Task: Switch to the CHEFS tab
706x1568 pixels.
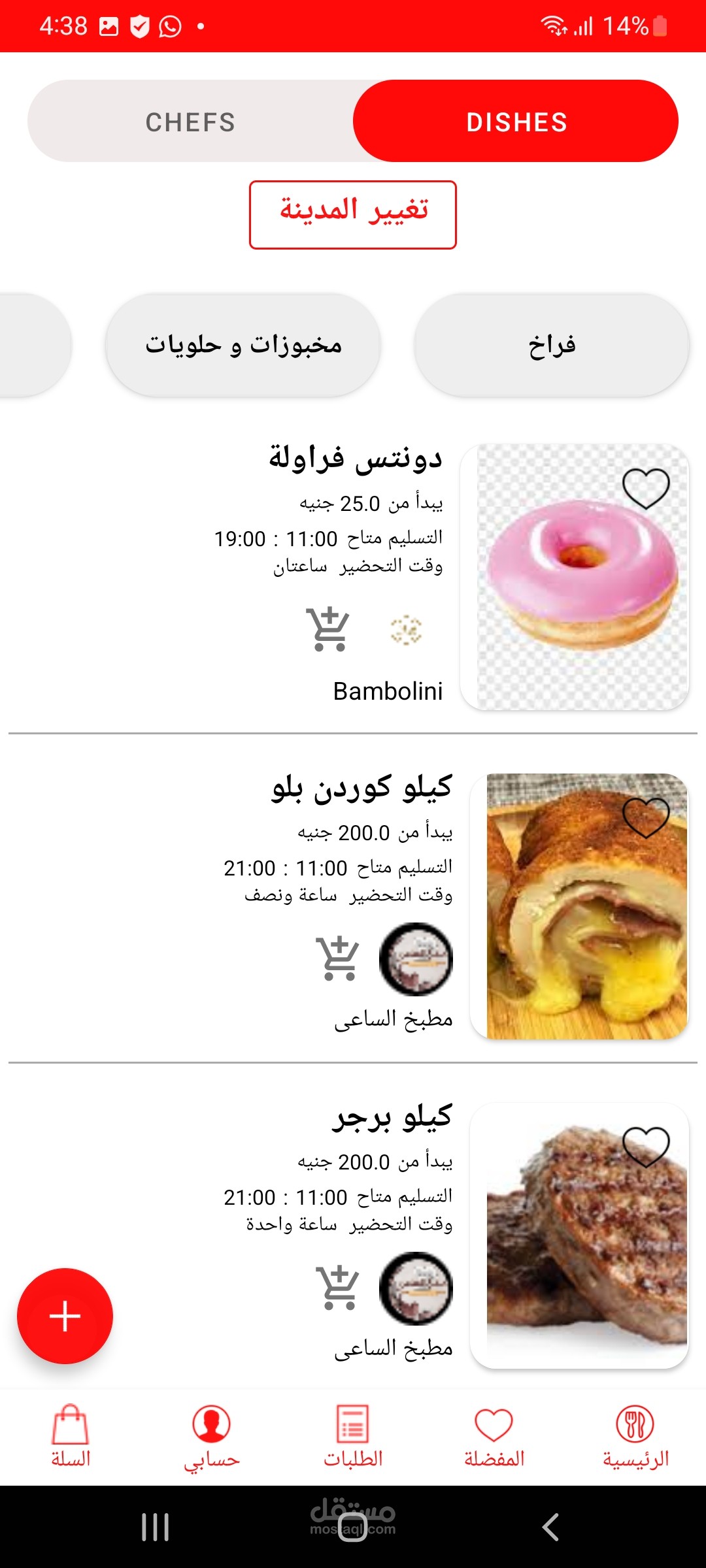Action: [190, 122]
